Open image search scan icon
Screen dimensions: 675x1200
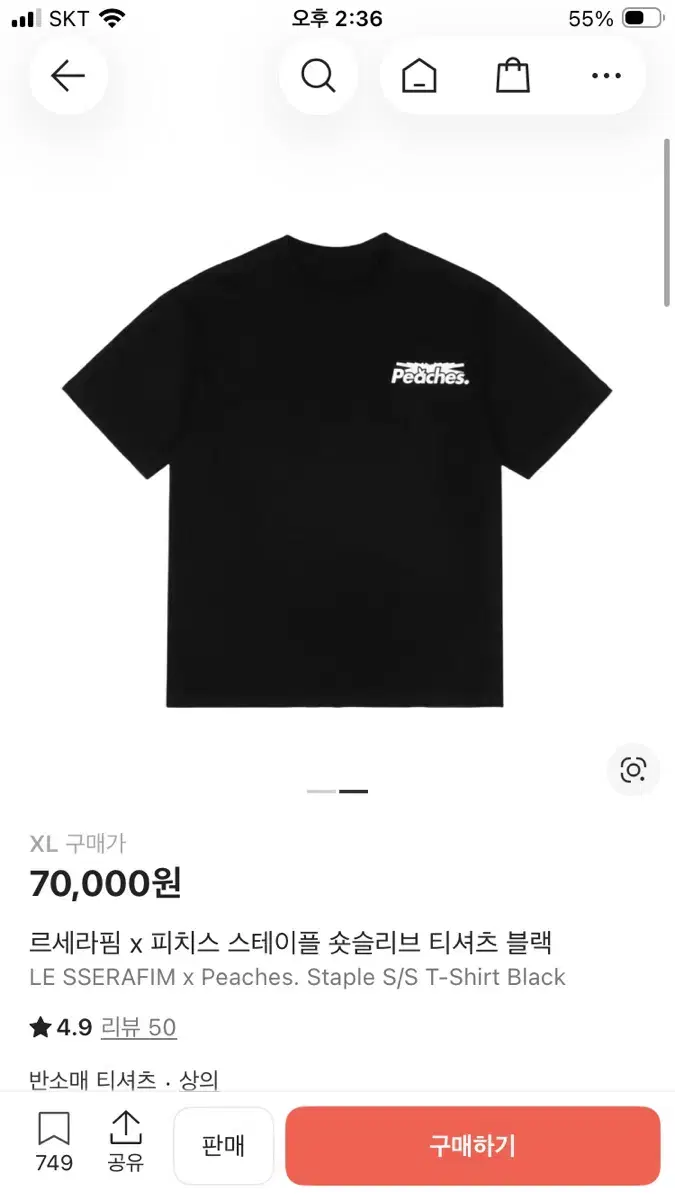633,770
